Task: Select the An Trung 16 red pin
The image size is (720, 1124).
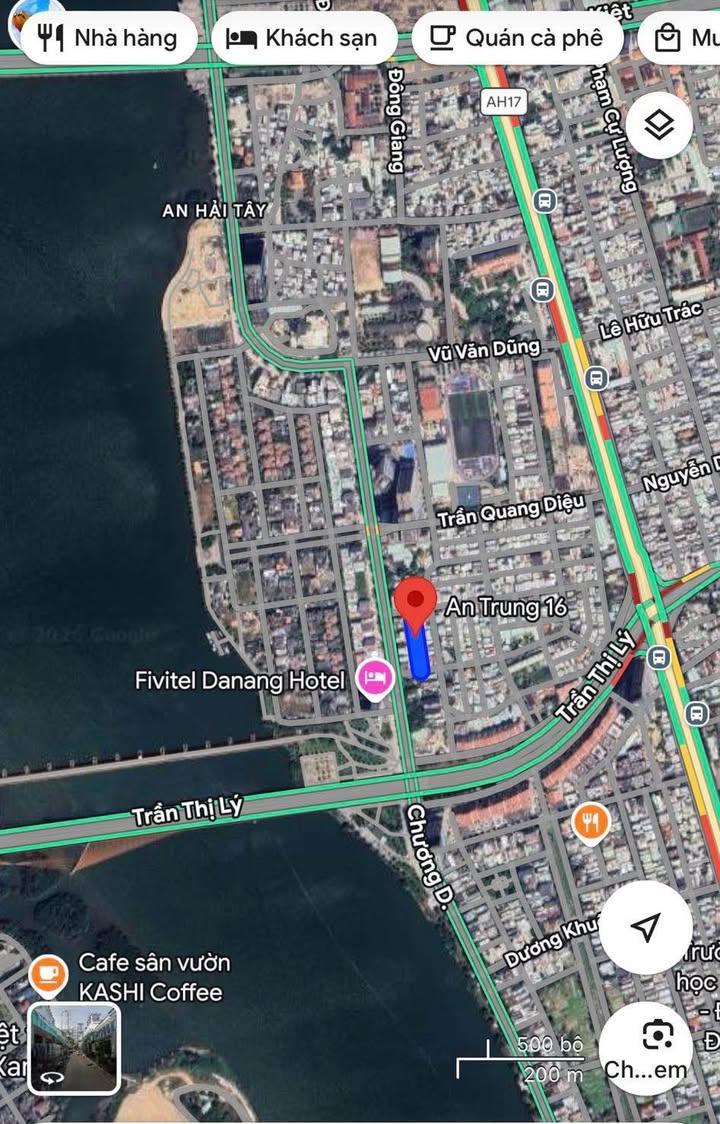Action: coord(414,603)
